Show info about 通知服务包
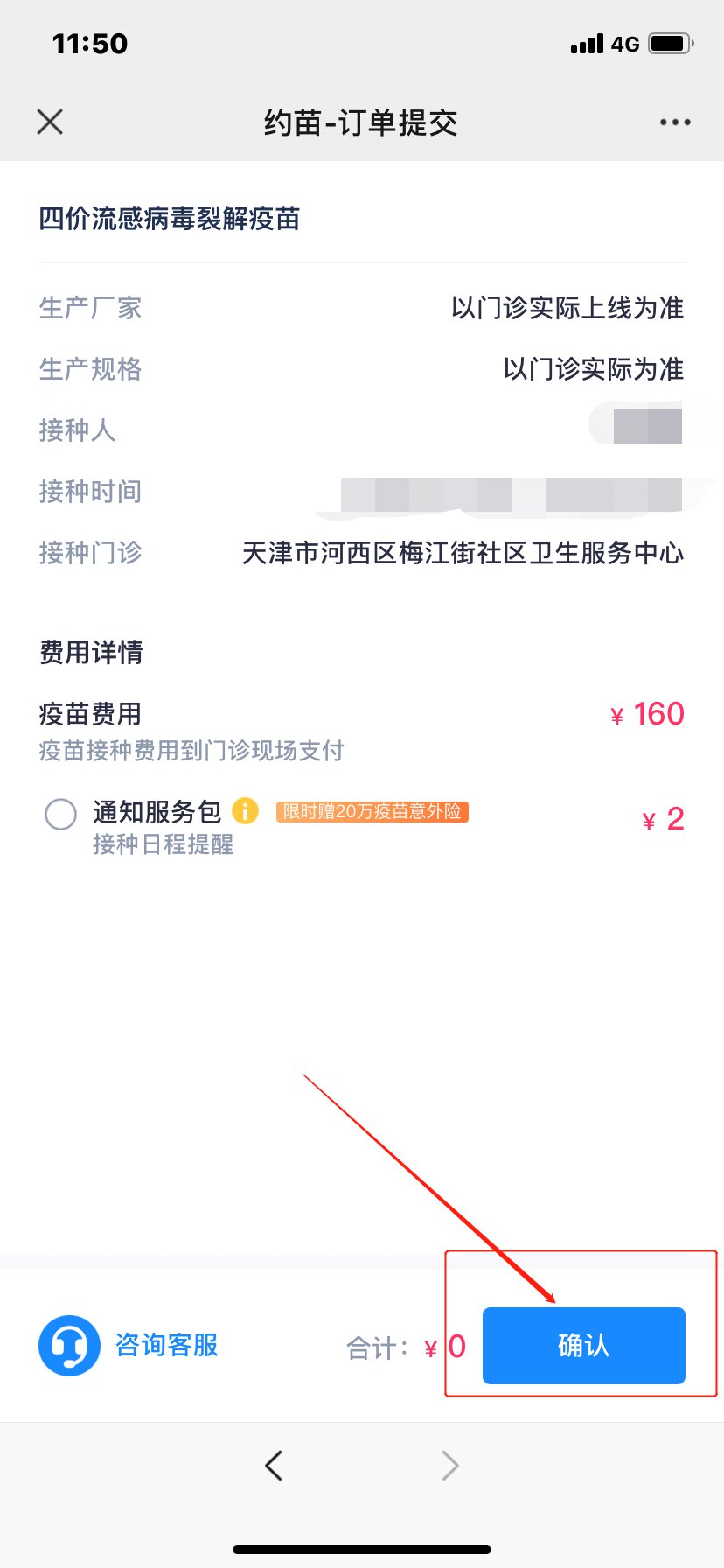Image resolution: width=724 pixels, height=1568 pixels. (245, 811)
